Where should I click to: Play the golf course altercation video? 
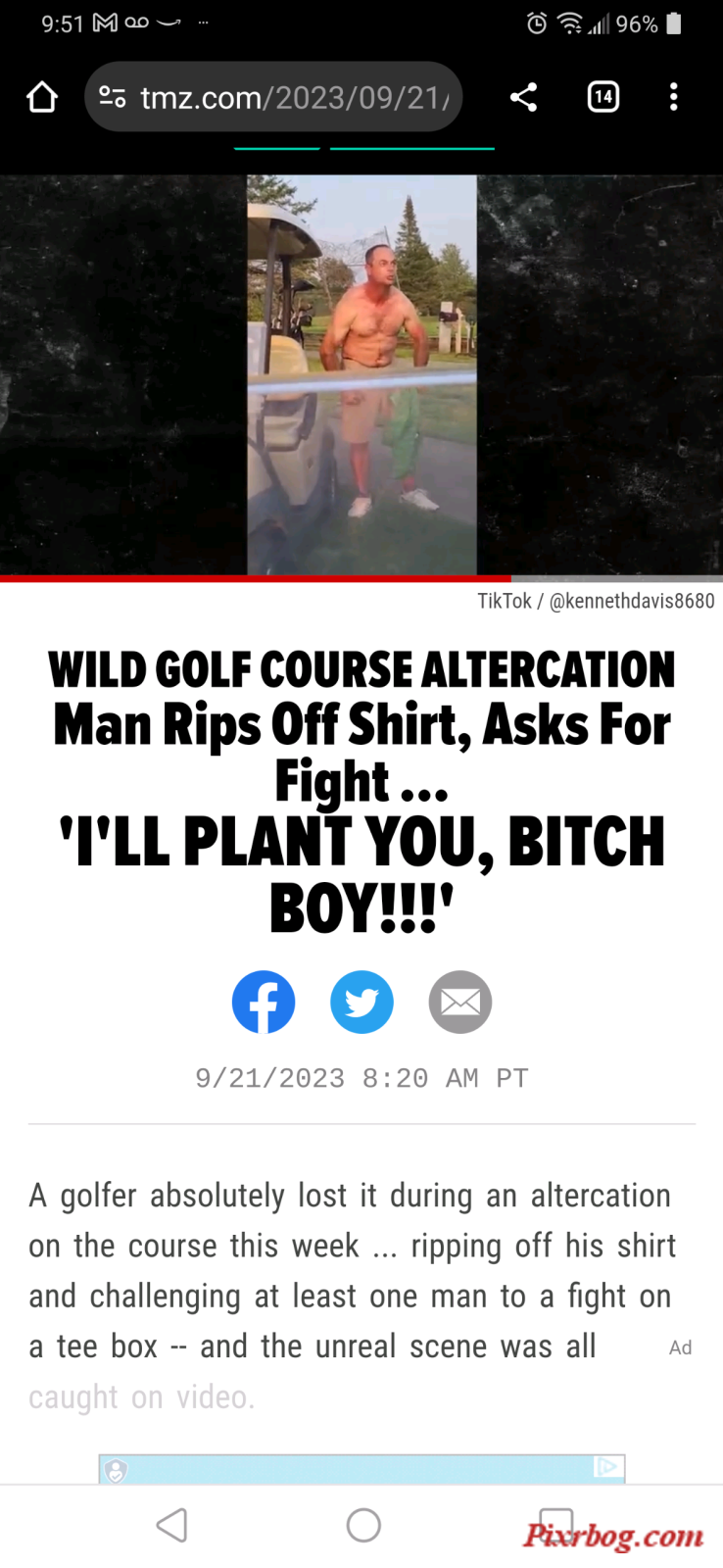361,374
